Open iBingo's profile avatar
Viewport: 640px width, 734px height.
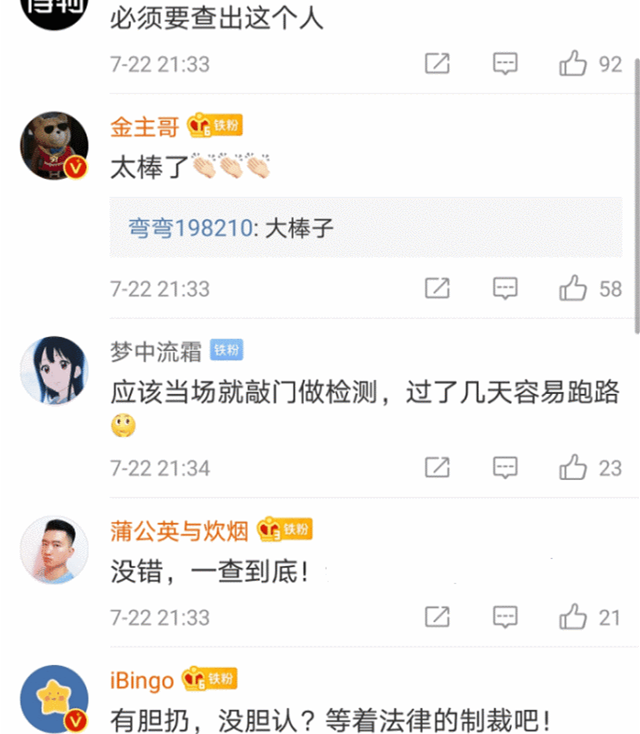tap(54, 698)
